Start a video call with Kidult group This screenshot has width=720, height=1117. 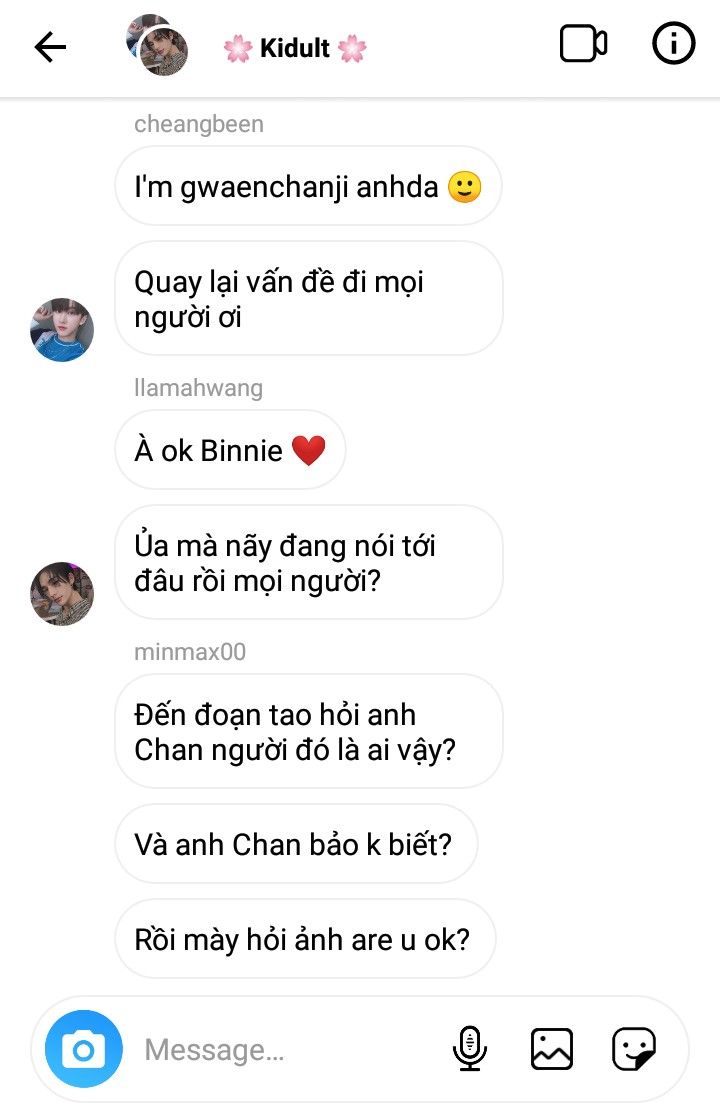(x=583, y=45)
